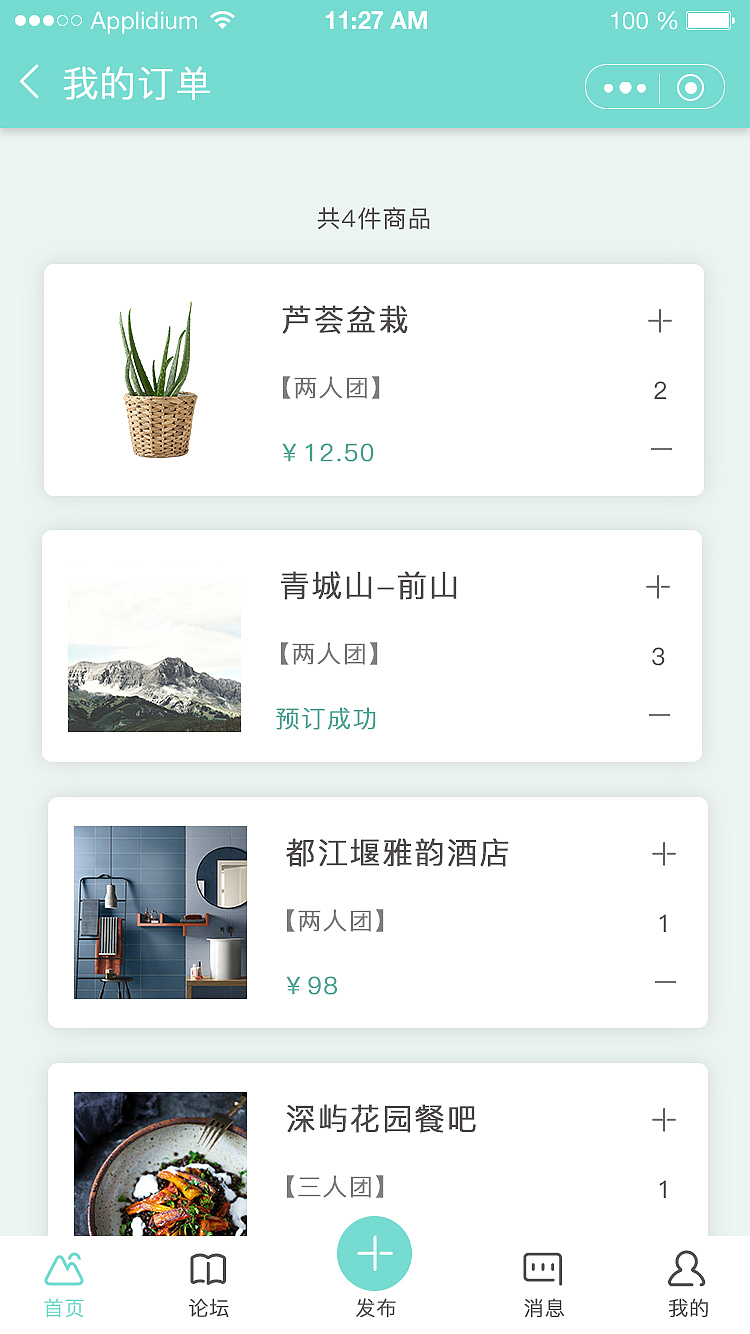Screen dimensions: 750x1334
Task: Increase quantity of 芦荟盆栽 with plus stepper
Action: [x=660, y=322]
